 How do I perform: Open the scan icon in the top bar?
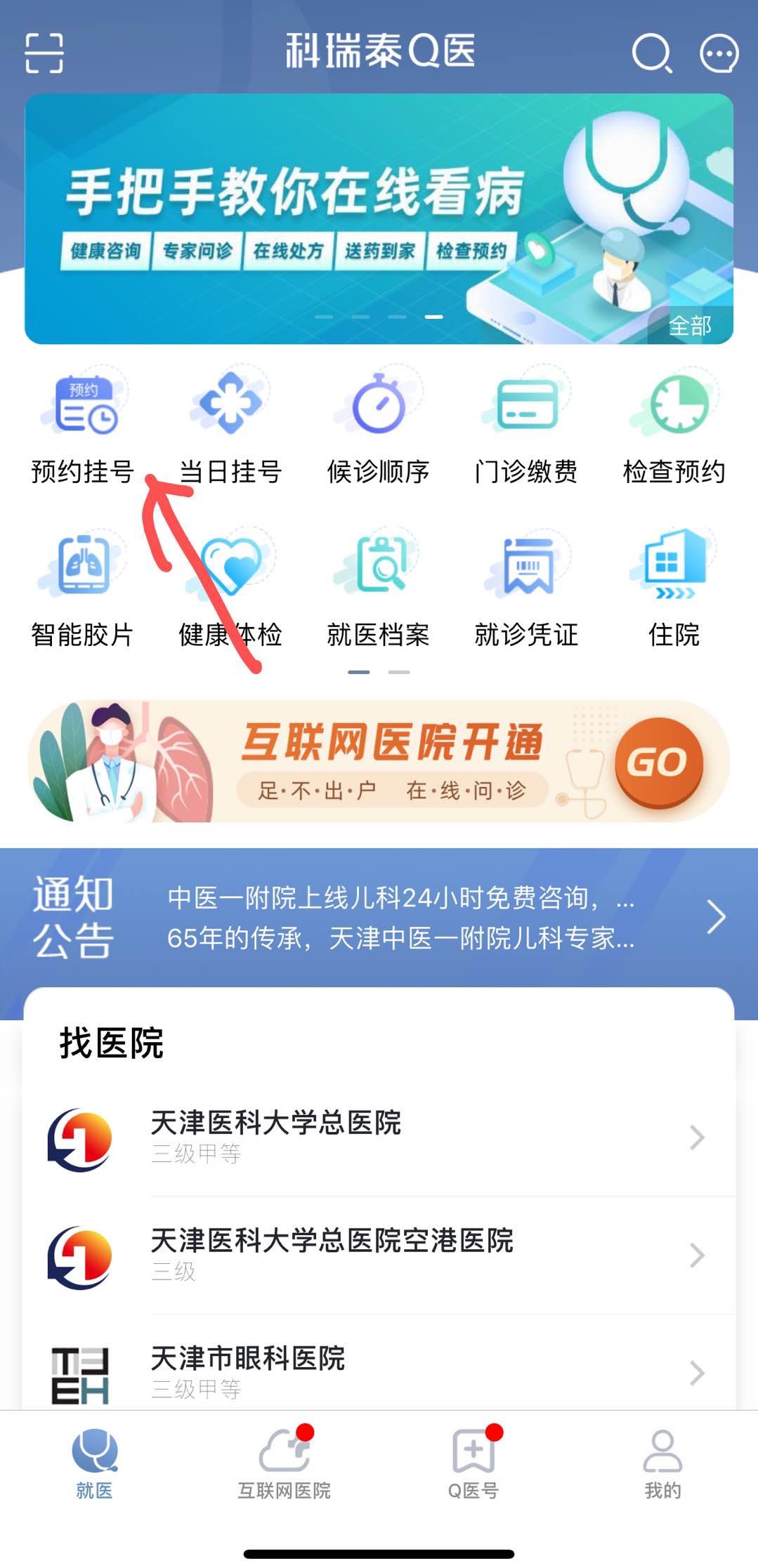click(44, 53)
